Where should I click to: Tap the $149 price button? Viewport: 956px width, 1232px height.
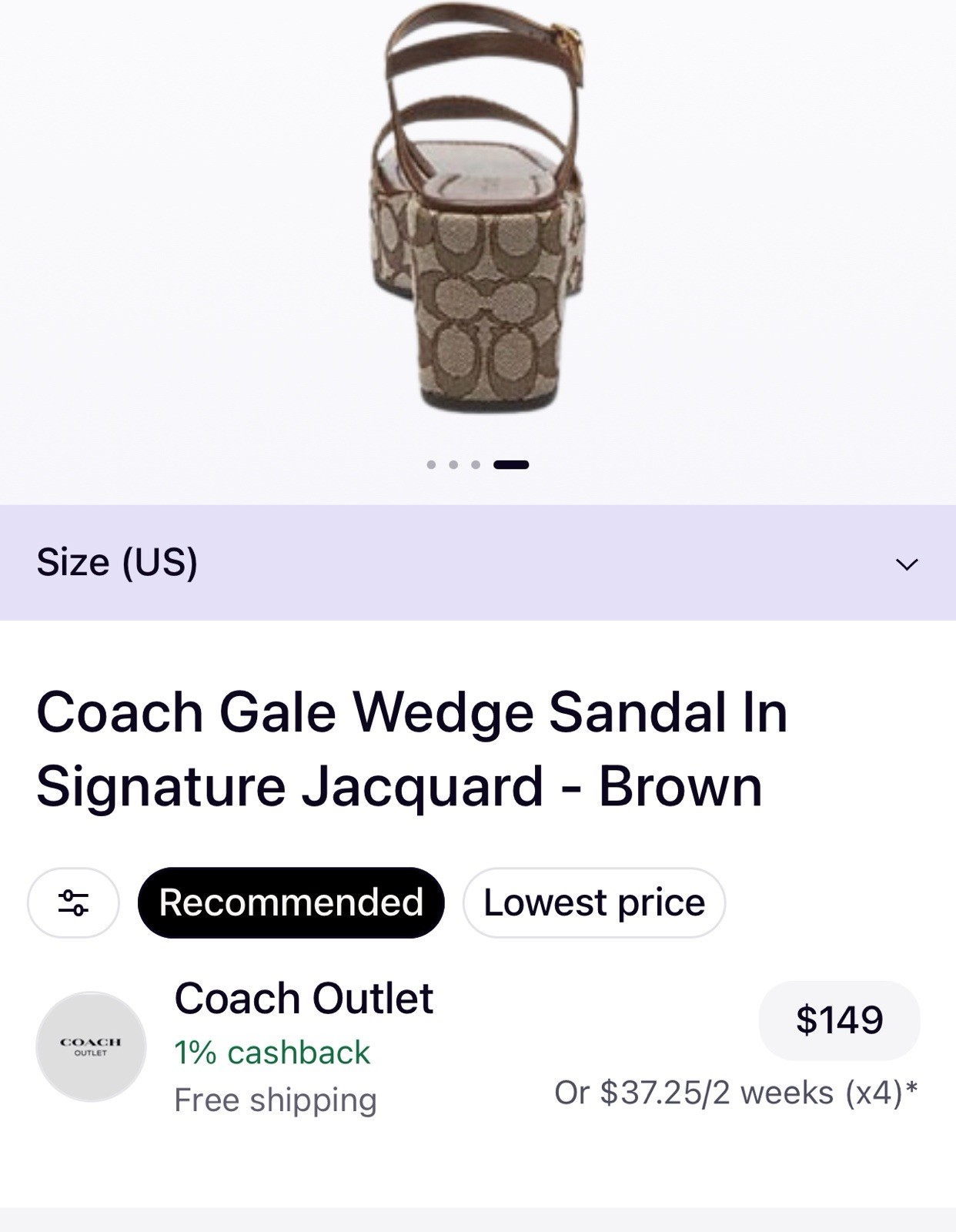click(839, 1020)
